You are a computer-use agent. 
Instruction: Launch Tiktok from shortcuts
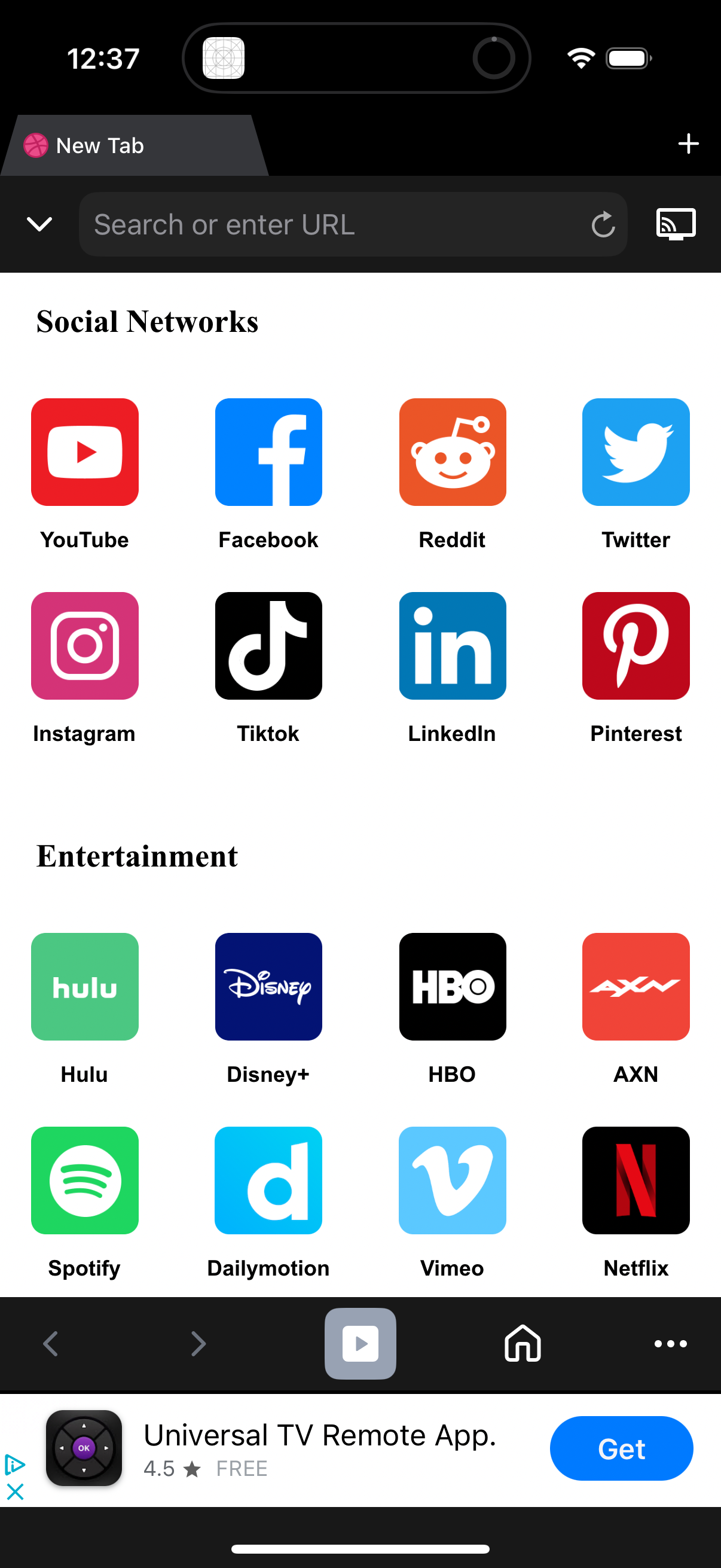268,645
